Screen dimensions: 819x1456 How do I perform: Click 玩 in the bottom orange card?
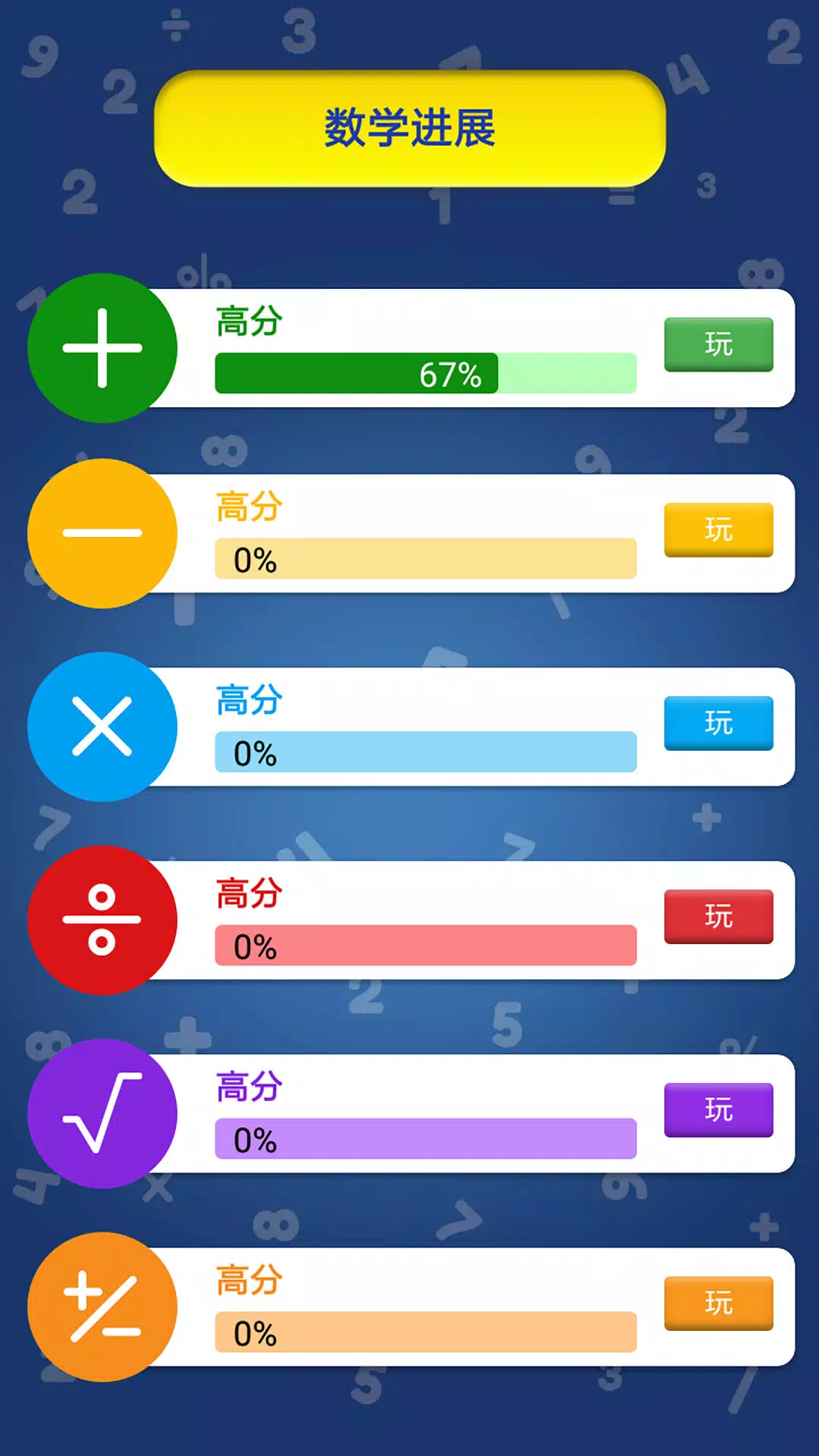[x=718, y=1302]
